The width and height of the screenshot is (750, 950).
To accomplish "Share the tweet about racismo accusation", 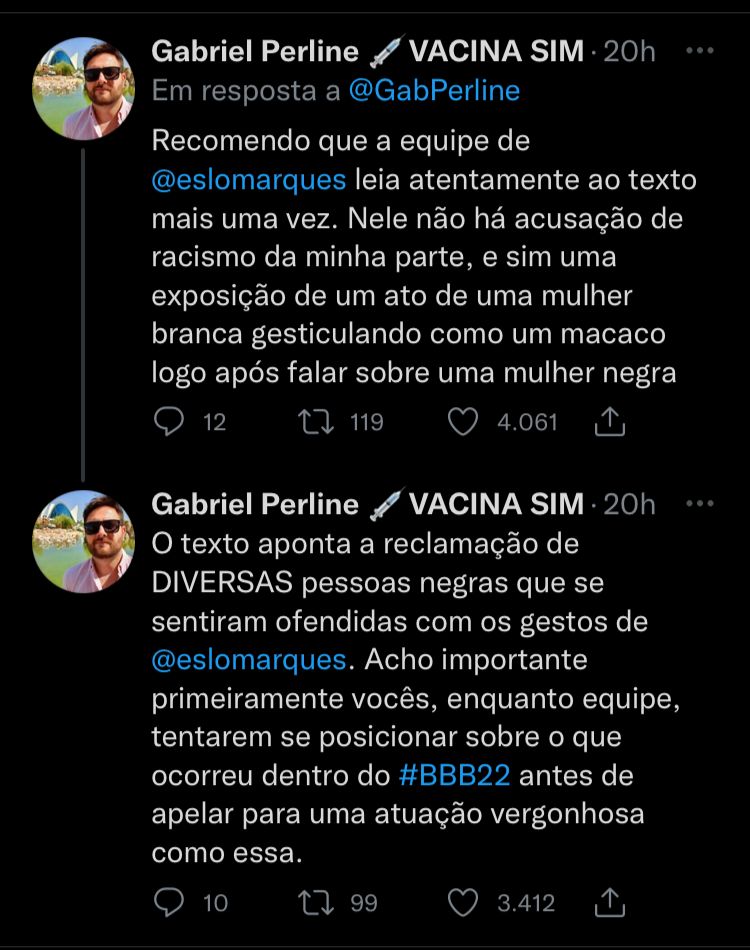I will pyautogui.click(x=609, y=423).
